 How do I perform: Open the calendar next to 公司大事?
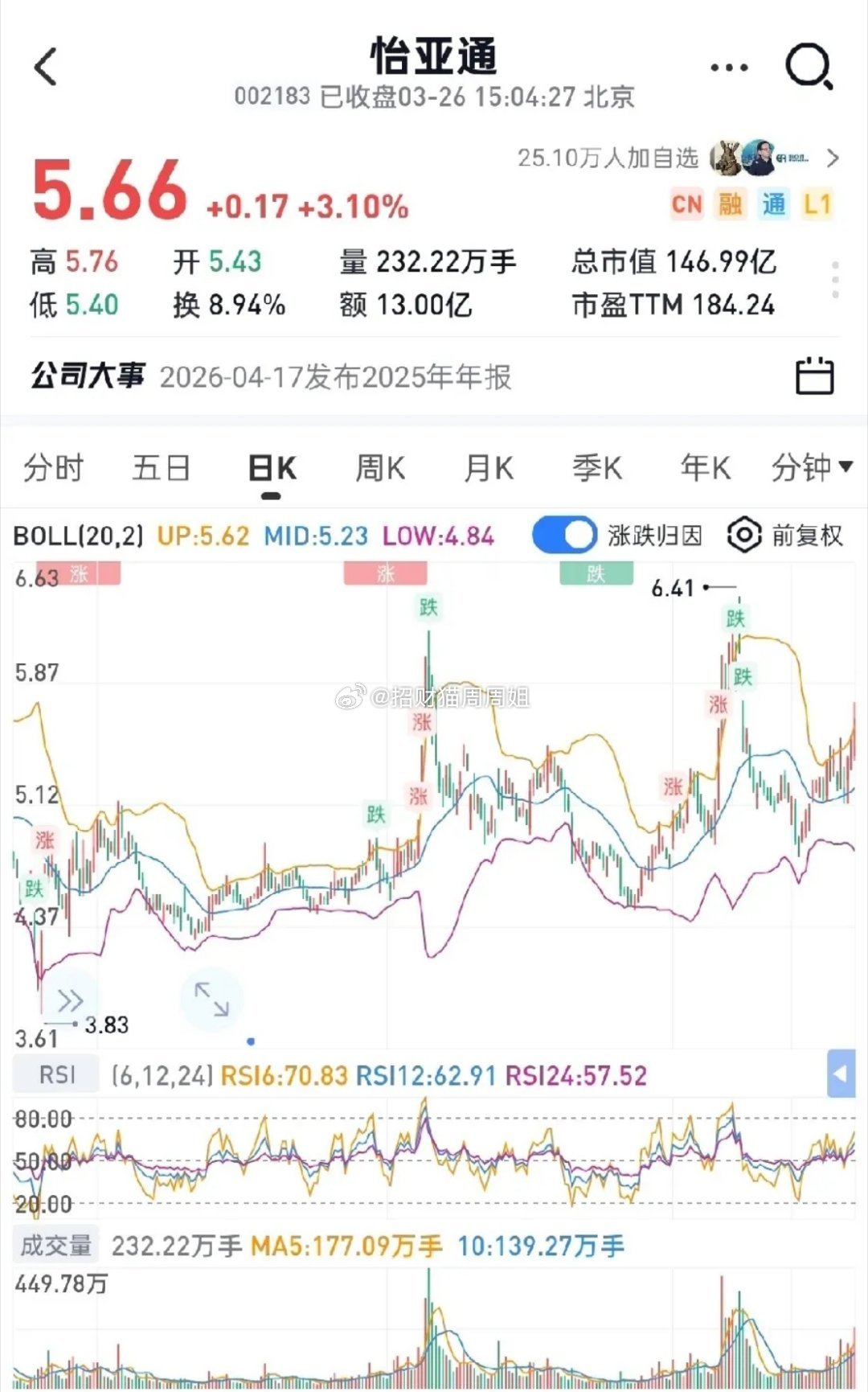[816, 376]
